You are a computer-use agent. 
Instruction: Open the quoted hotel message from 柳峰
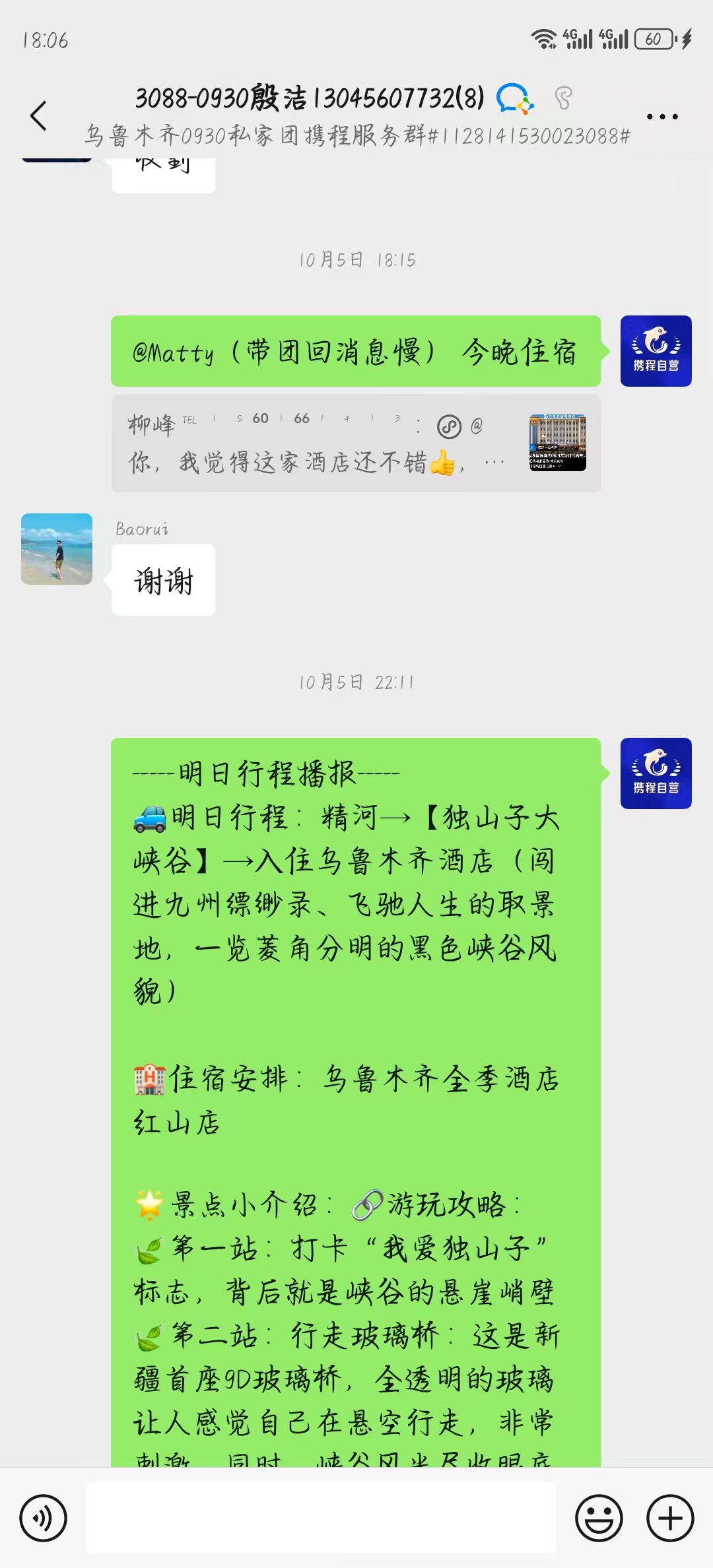point(356,443)
